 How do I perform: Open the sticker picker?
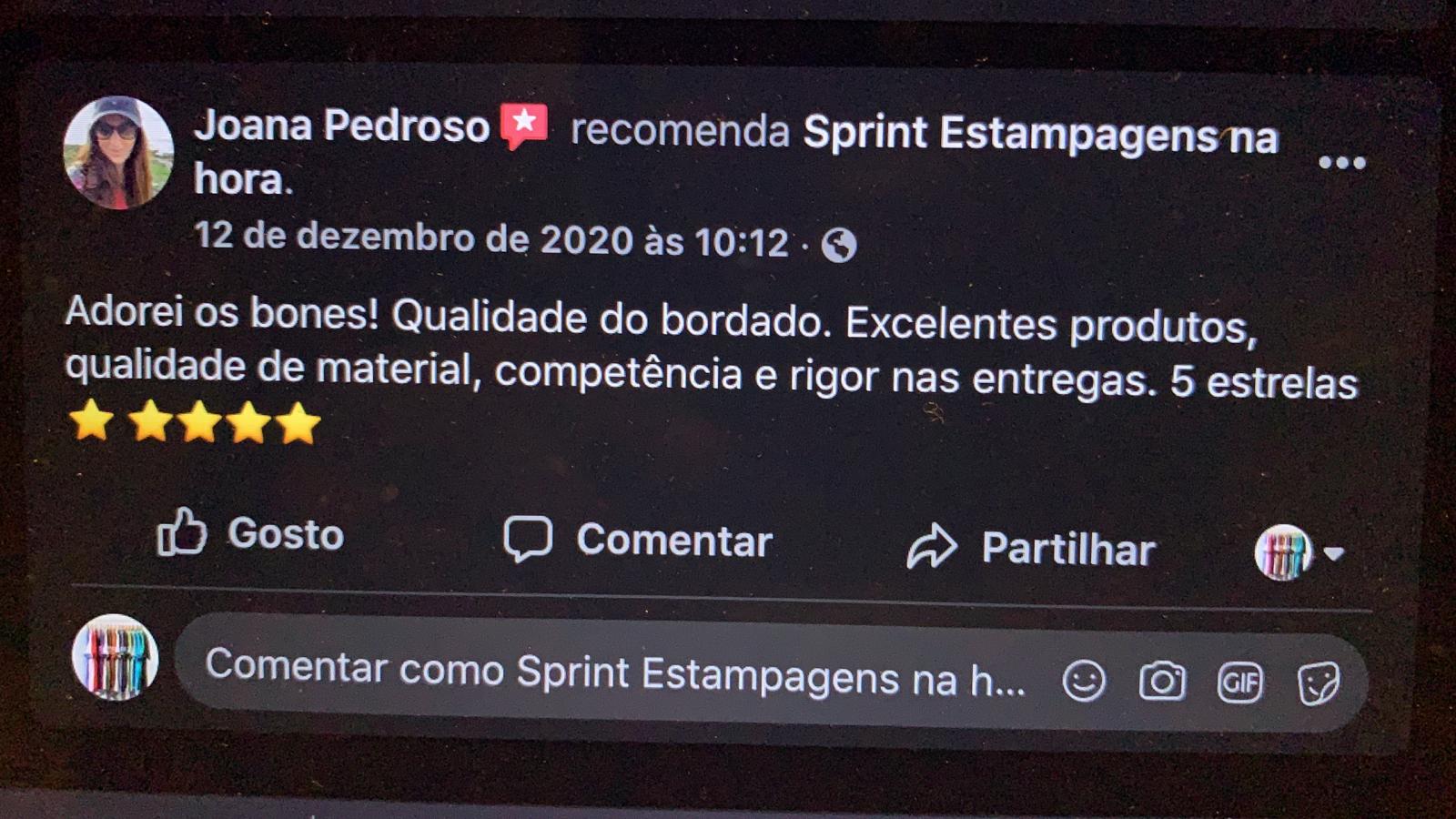pyautogui.click(x=1317, y=683)
